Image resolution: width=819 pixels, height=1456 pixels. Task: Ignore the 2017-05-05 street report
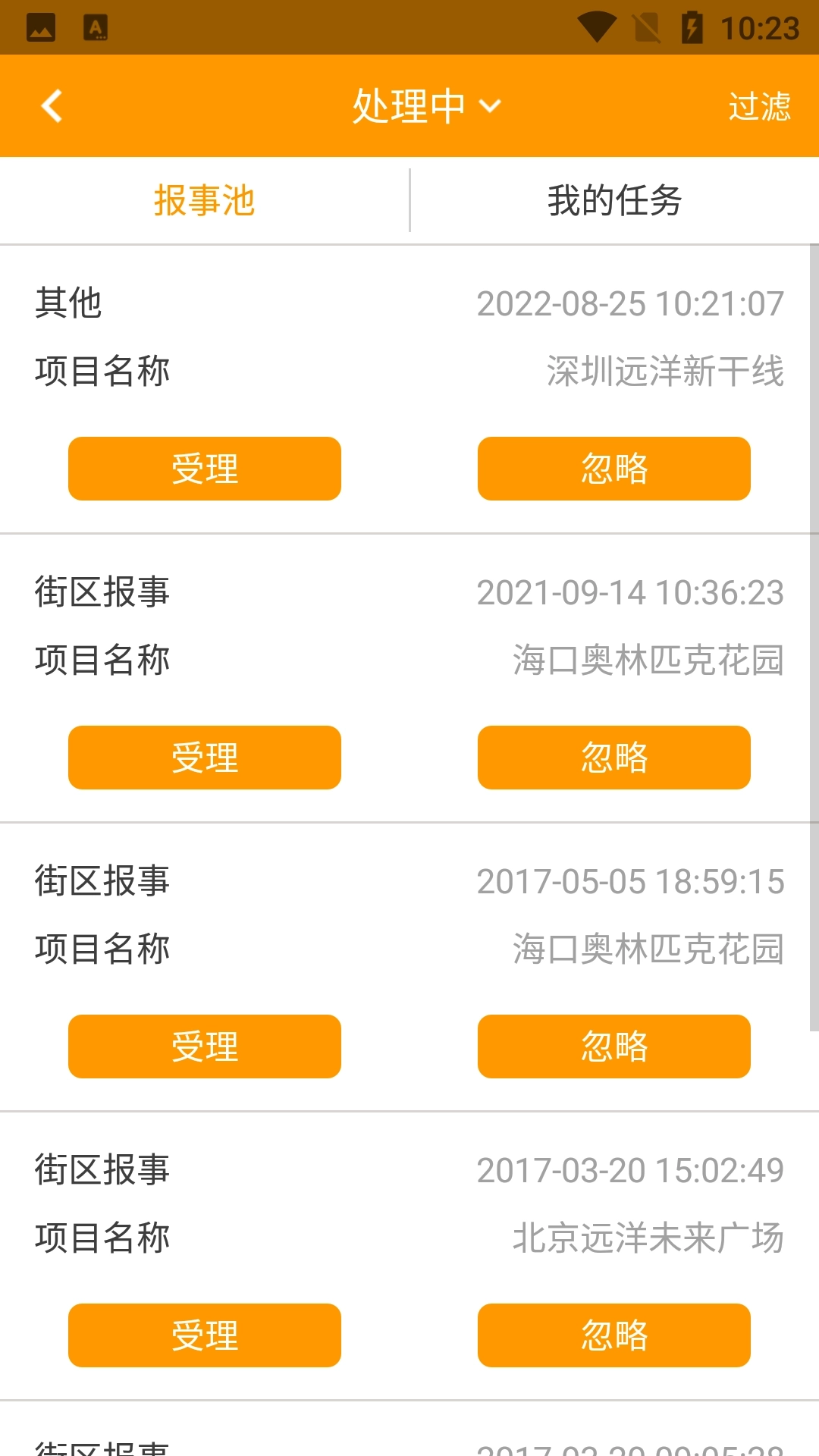click(x=613, y=1047)
